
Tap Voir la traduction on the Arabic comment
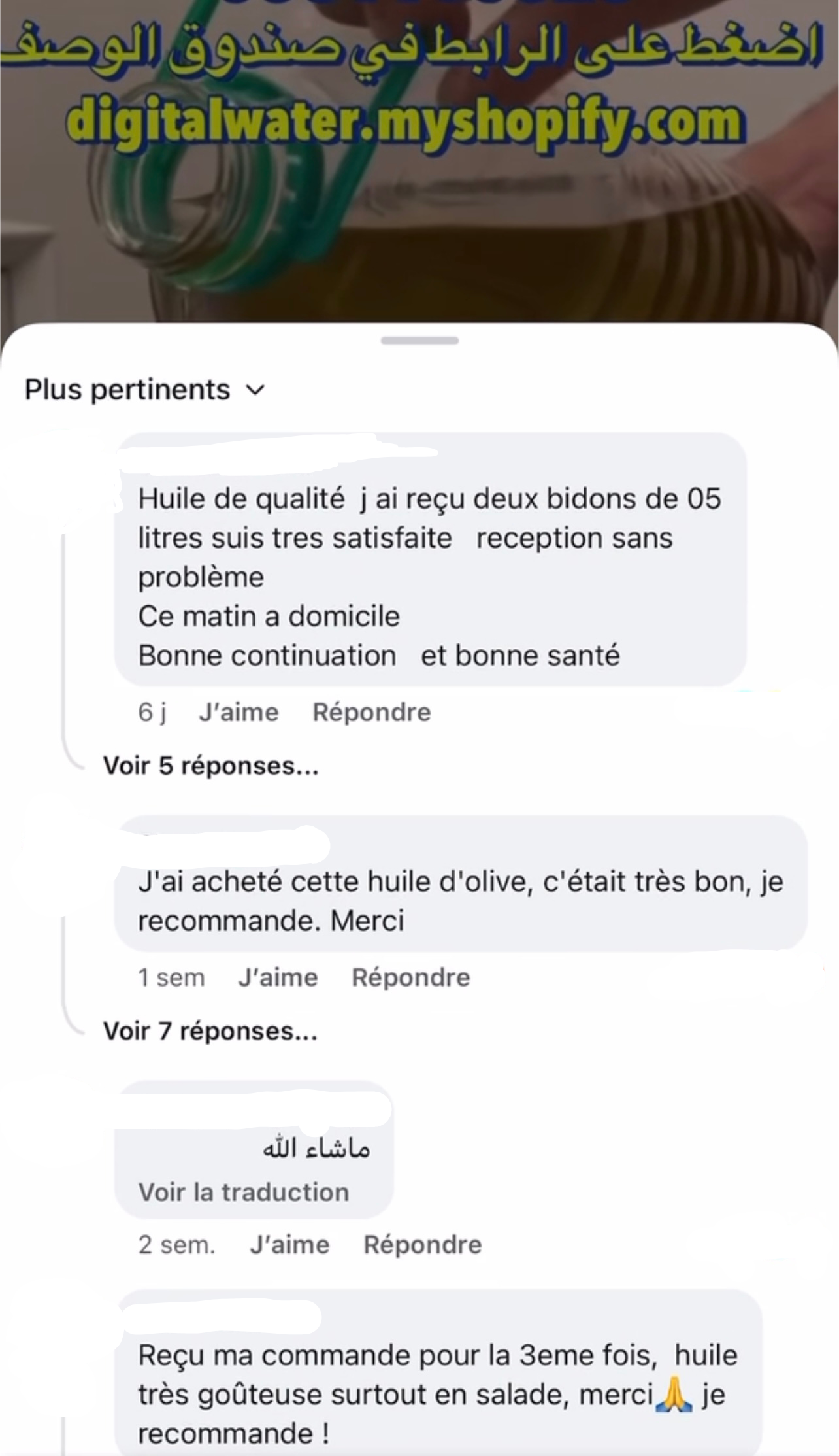coord(243,1192)
